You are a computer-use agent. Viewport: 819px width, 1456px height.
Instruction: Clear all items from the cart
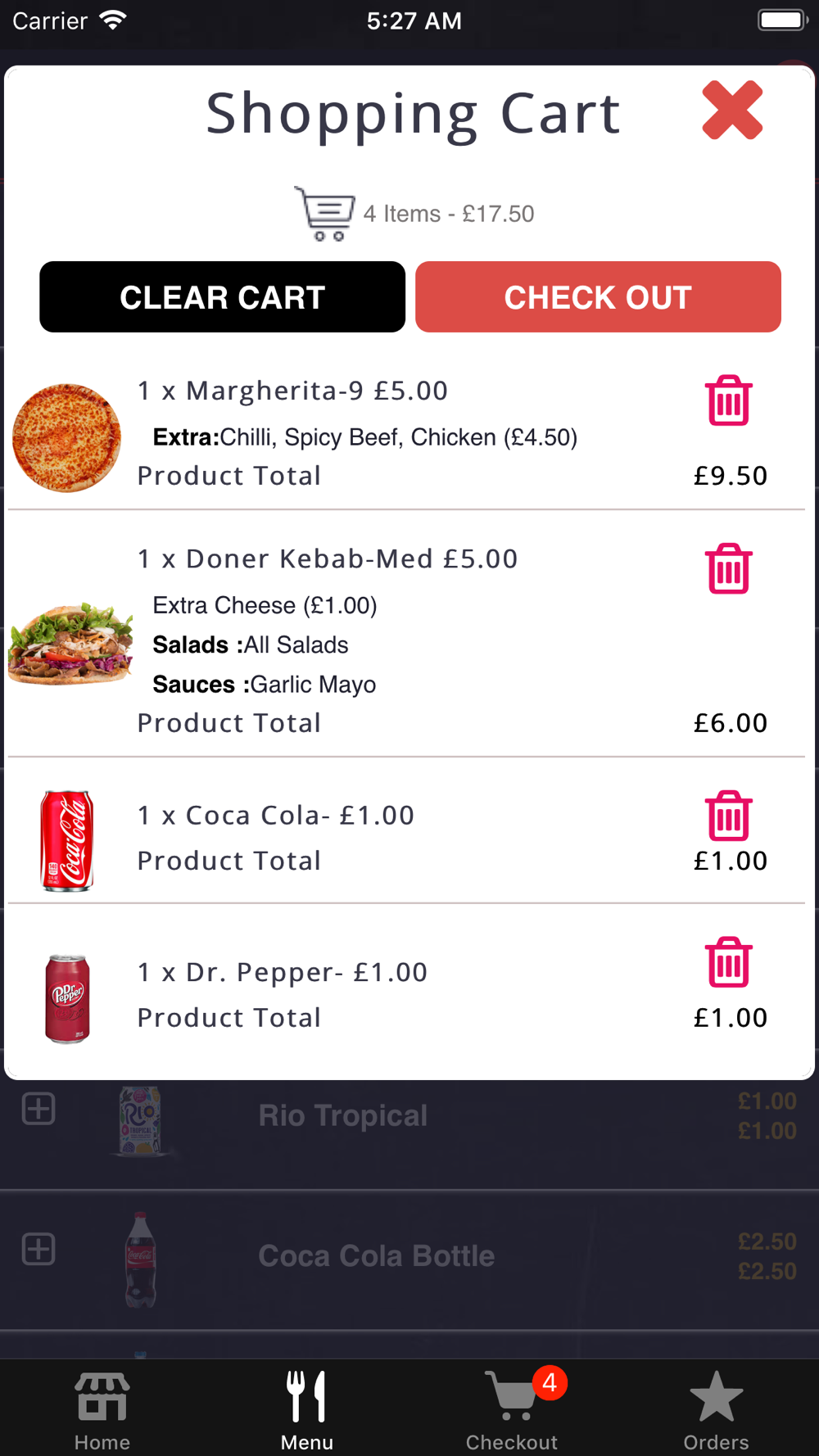222,297
